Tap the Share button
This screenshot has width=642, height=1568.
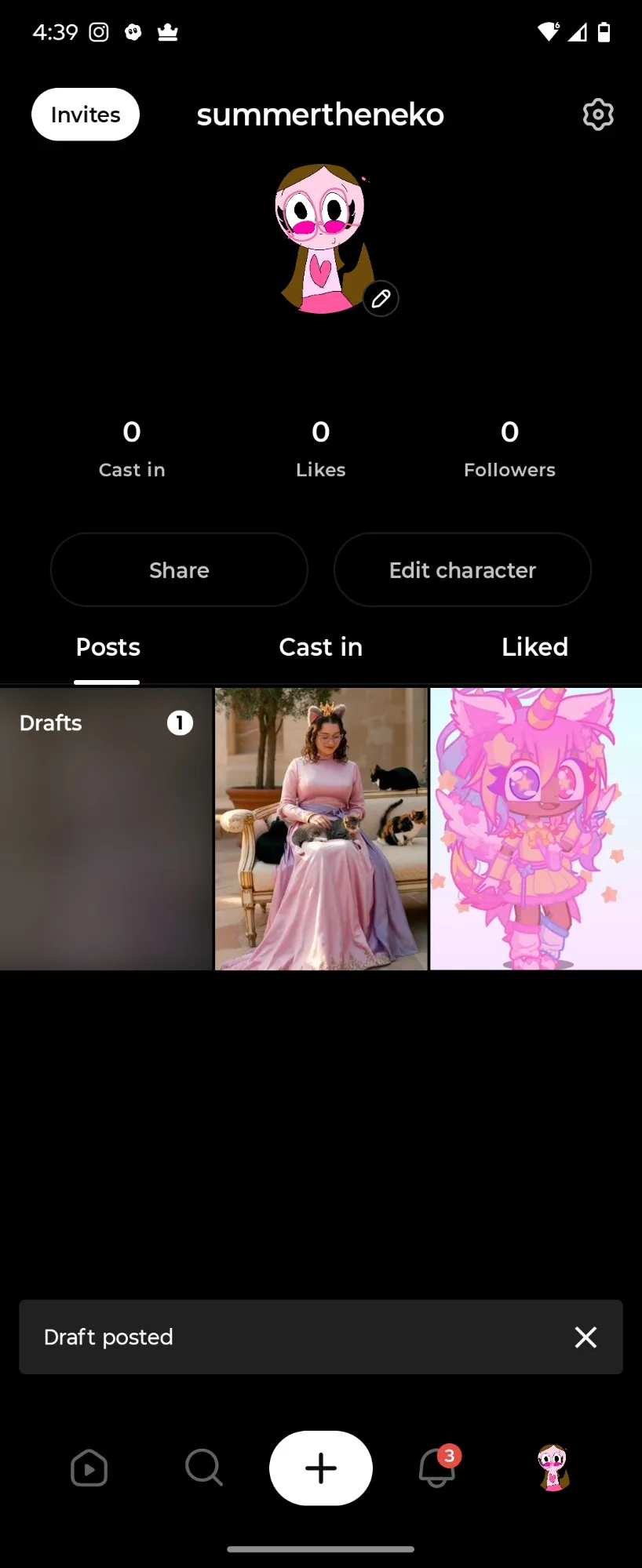(x=179, y=570)
